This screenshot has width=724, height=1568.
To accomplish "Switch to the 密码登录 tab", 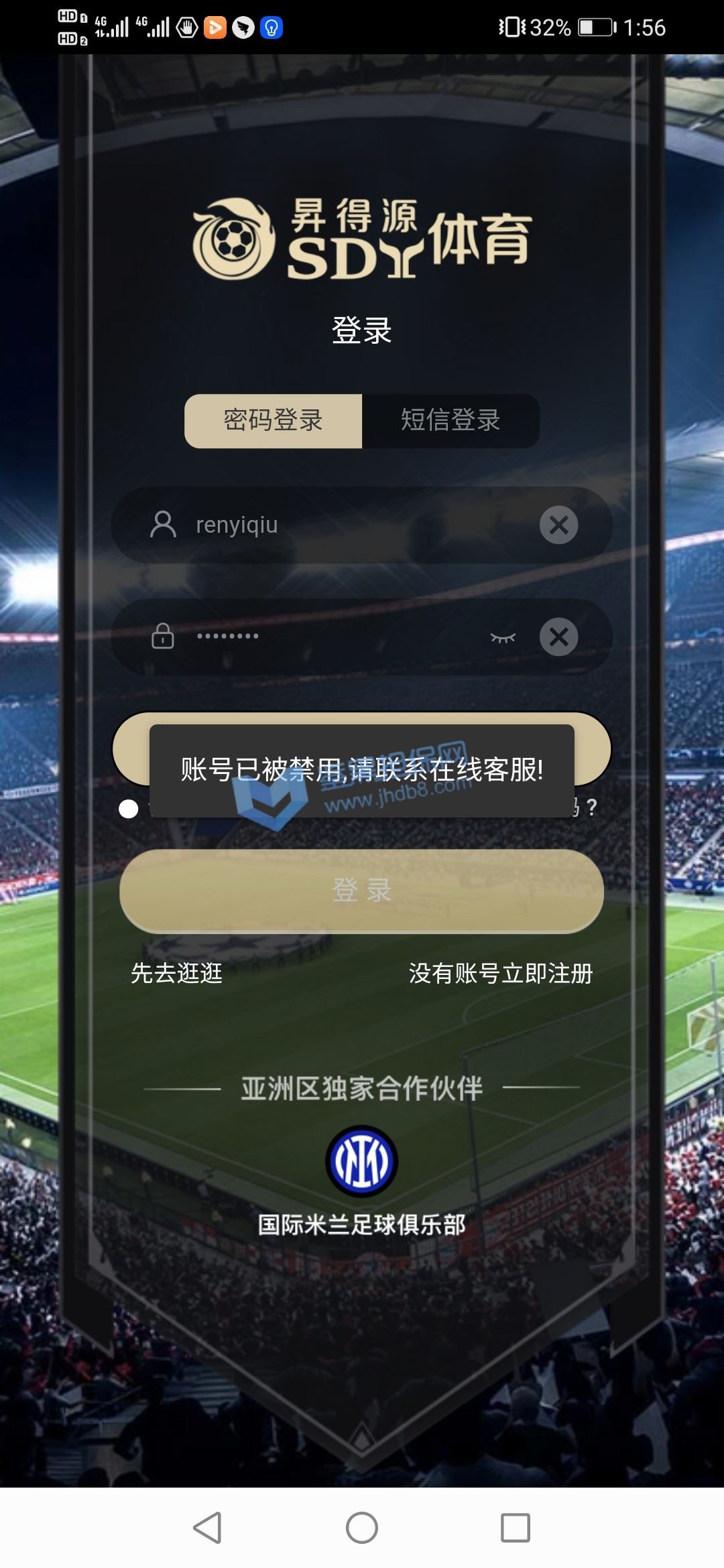I will pos(273,421).
